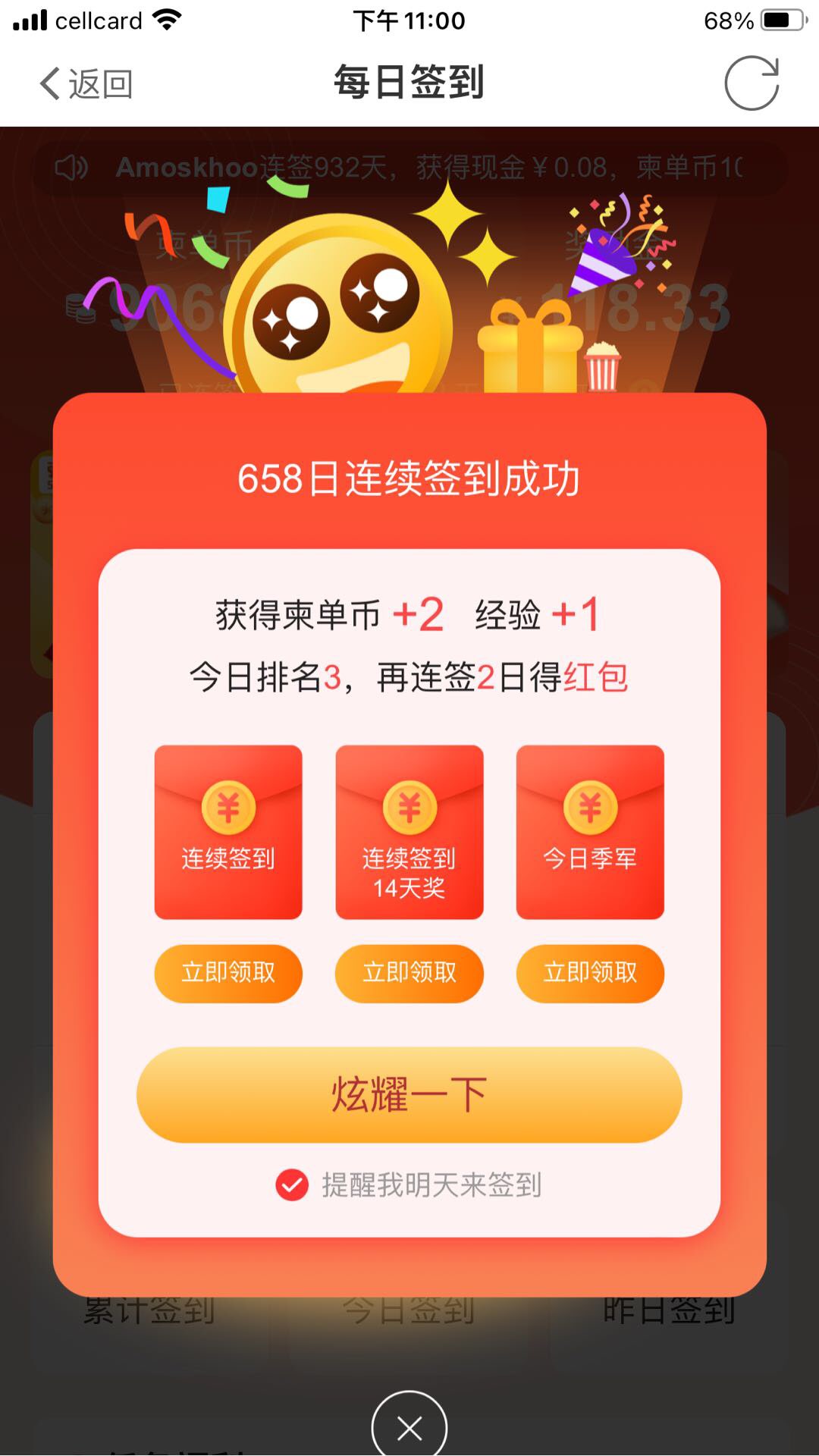The image size is (819, 1456).
Task: Go back using the 返回 button
Action: (86, 83)
